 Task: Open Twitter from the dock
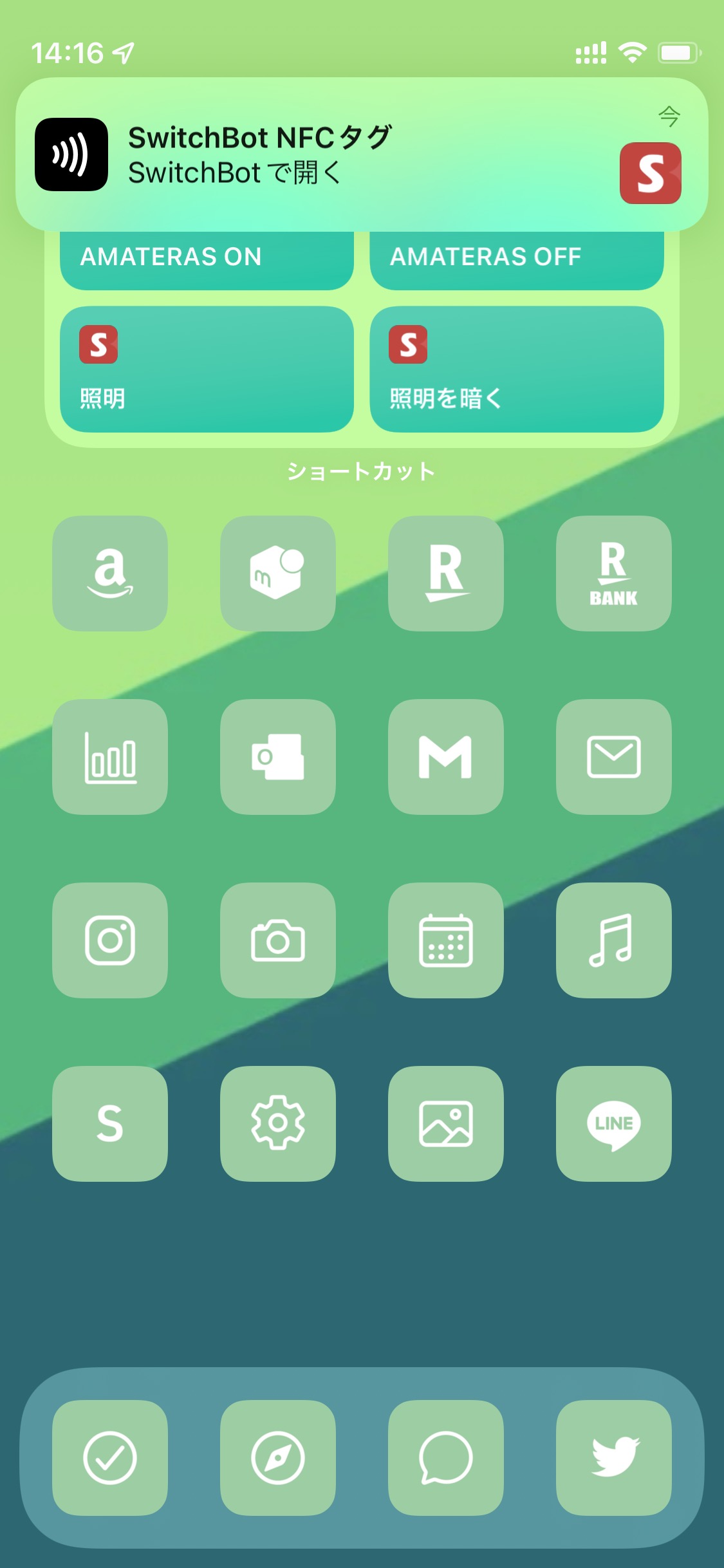[614, 1458]
